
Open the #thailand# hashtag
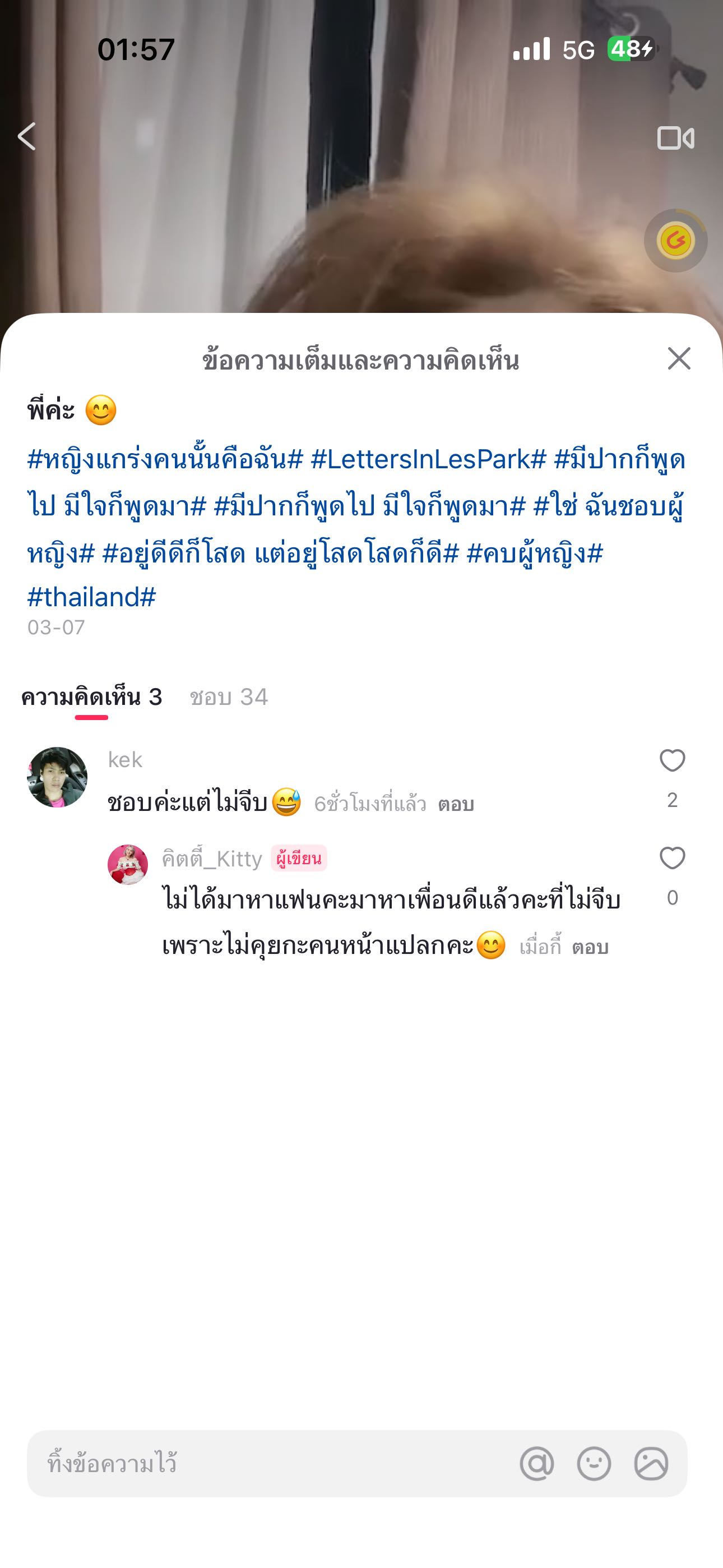[x=92, y=597]
